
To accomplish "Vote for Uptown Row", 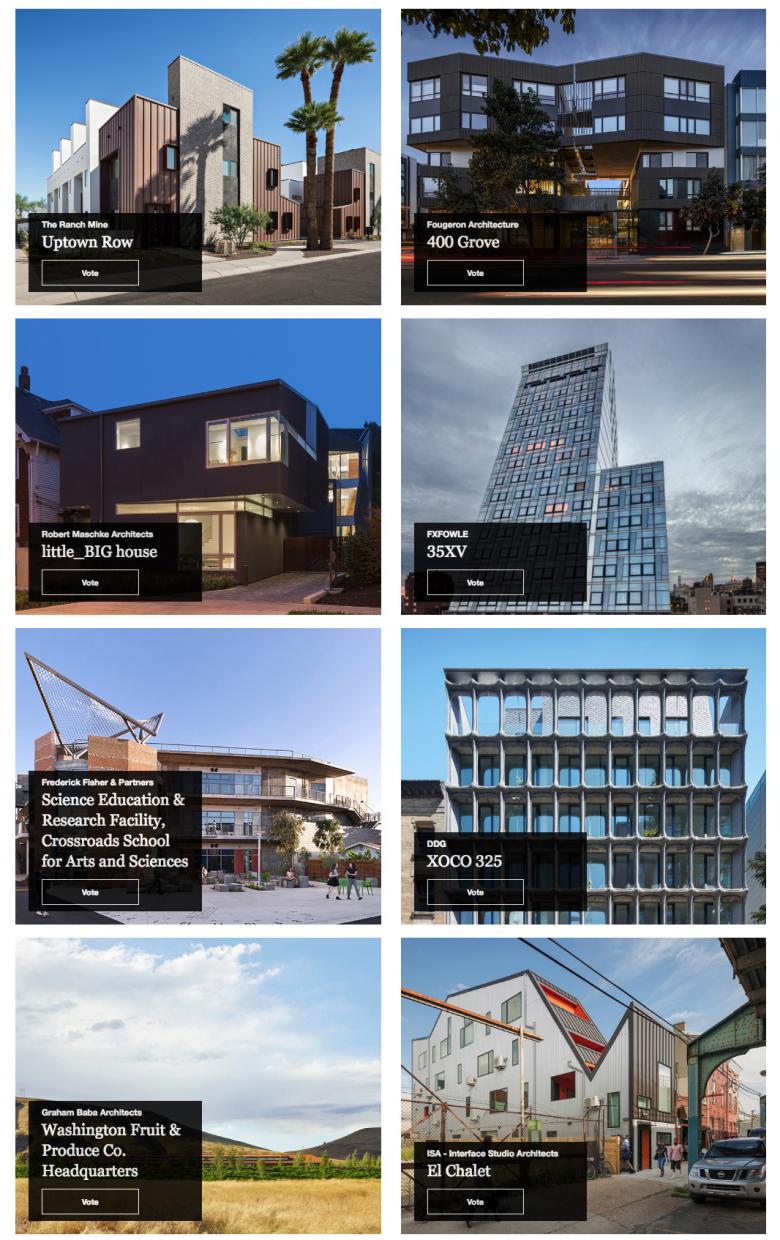I will 90,273.
